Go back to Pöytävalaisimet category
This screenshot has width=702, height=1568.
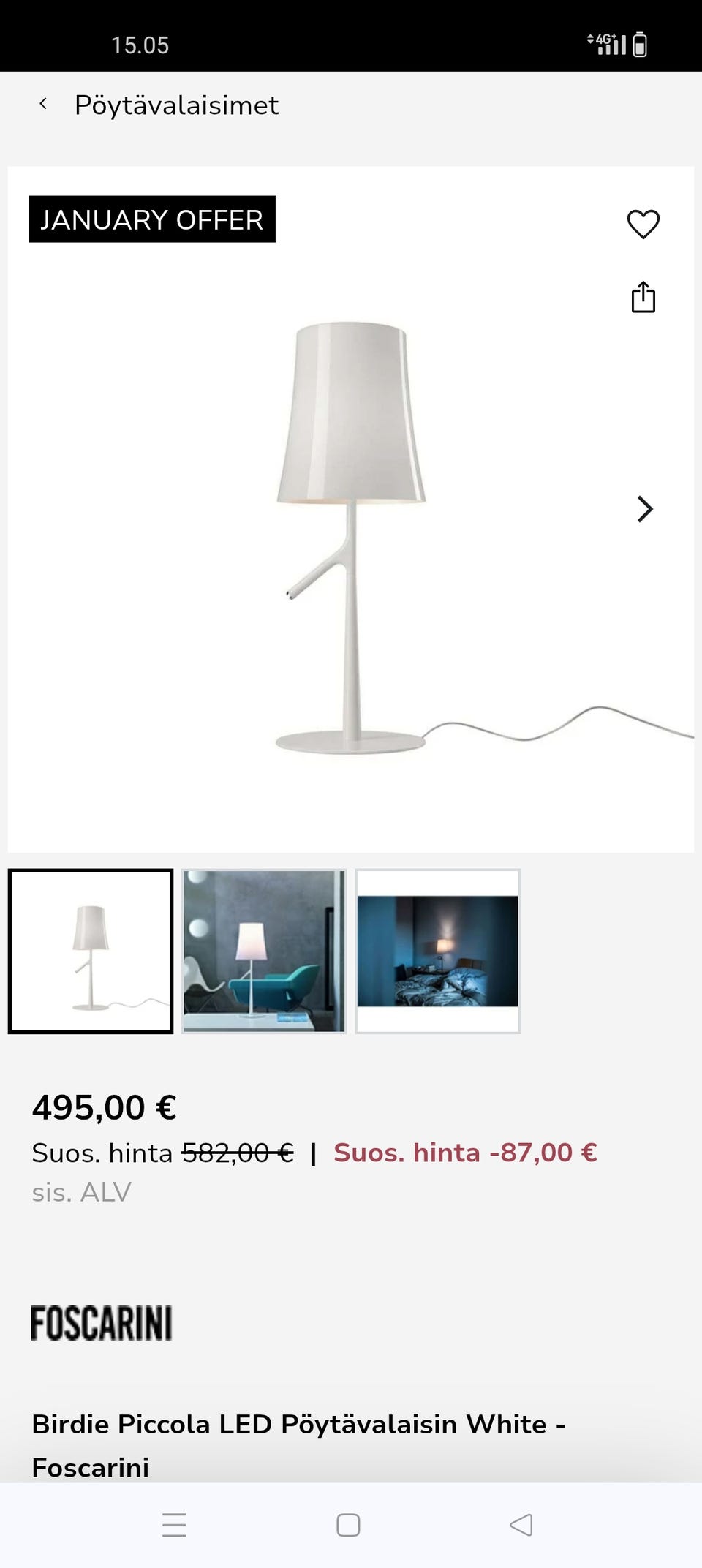pyautogui.click(x=44, y=105)
